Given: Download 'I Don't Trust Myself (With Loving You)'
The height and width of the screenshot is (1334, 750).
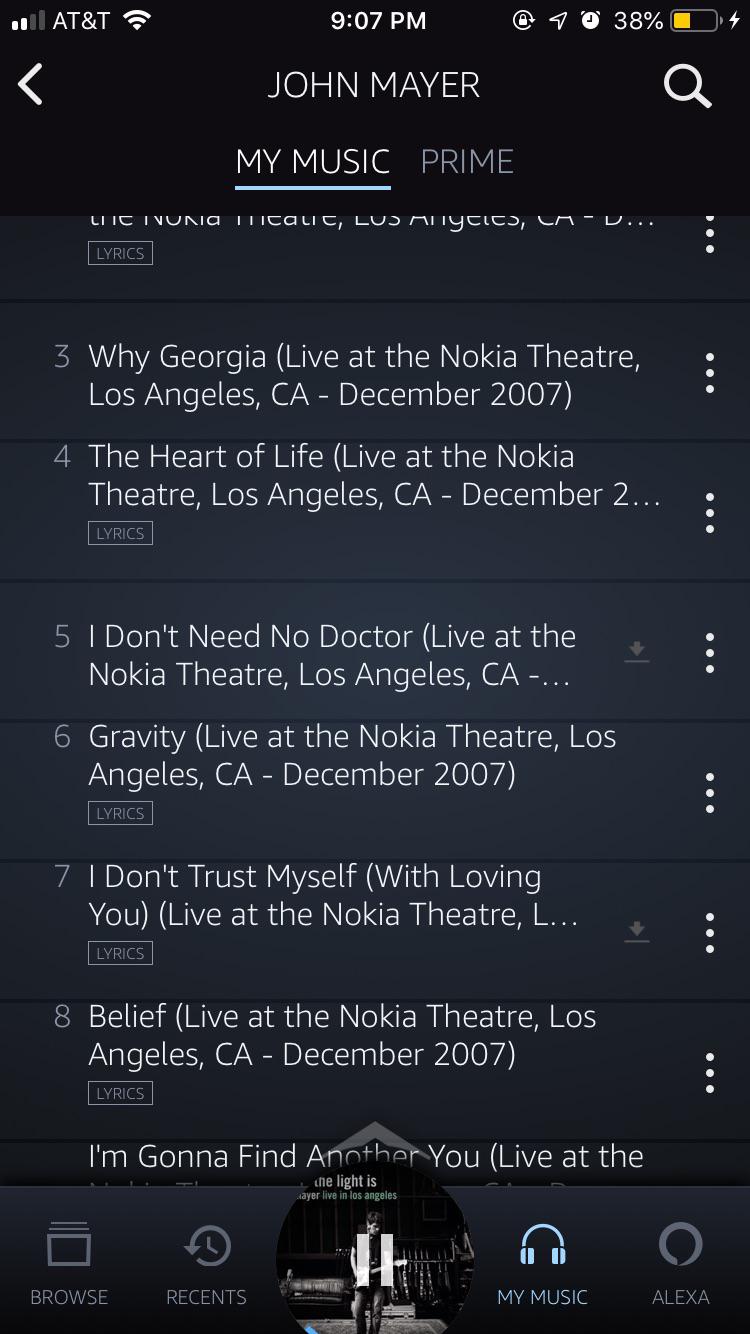Looking at the screenshot, I should click(637, 932).
